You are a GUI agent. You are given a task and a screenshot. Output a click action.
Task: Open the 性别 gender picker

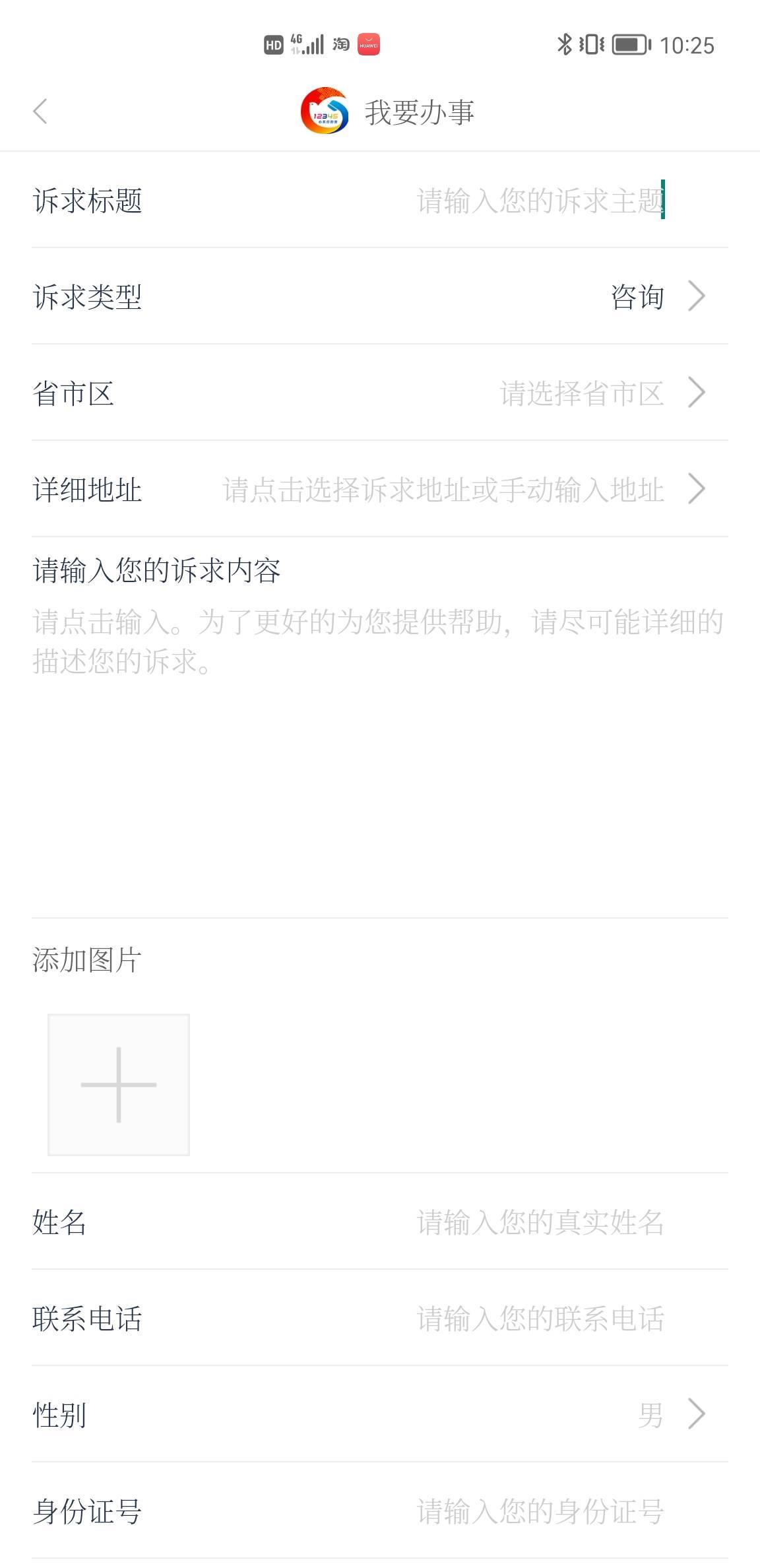point(668,1415)
